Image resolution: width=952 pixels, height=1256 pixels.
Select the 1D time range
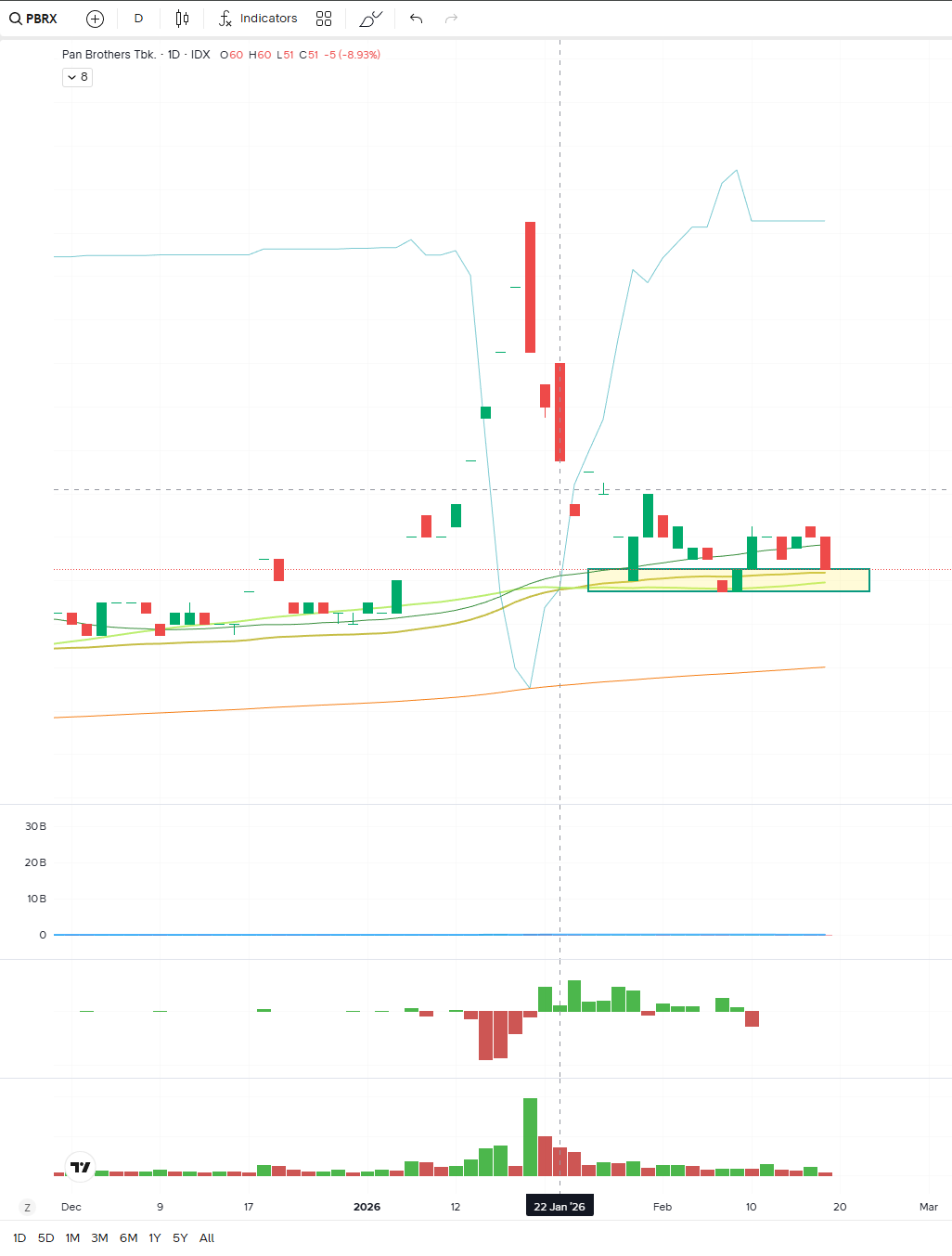click(x=19, y=1237)
